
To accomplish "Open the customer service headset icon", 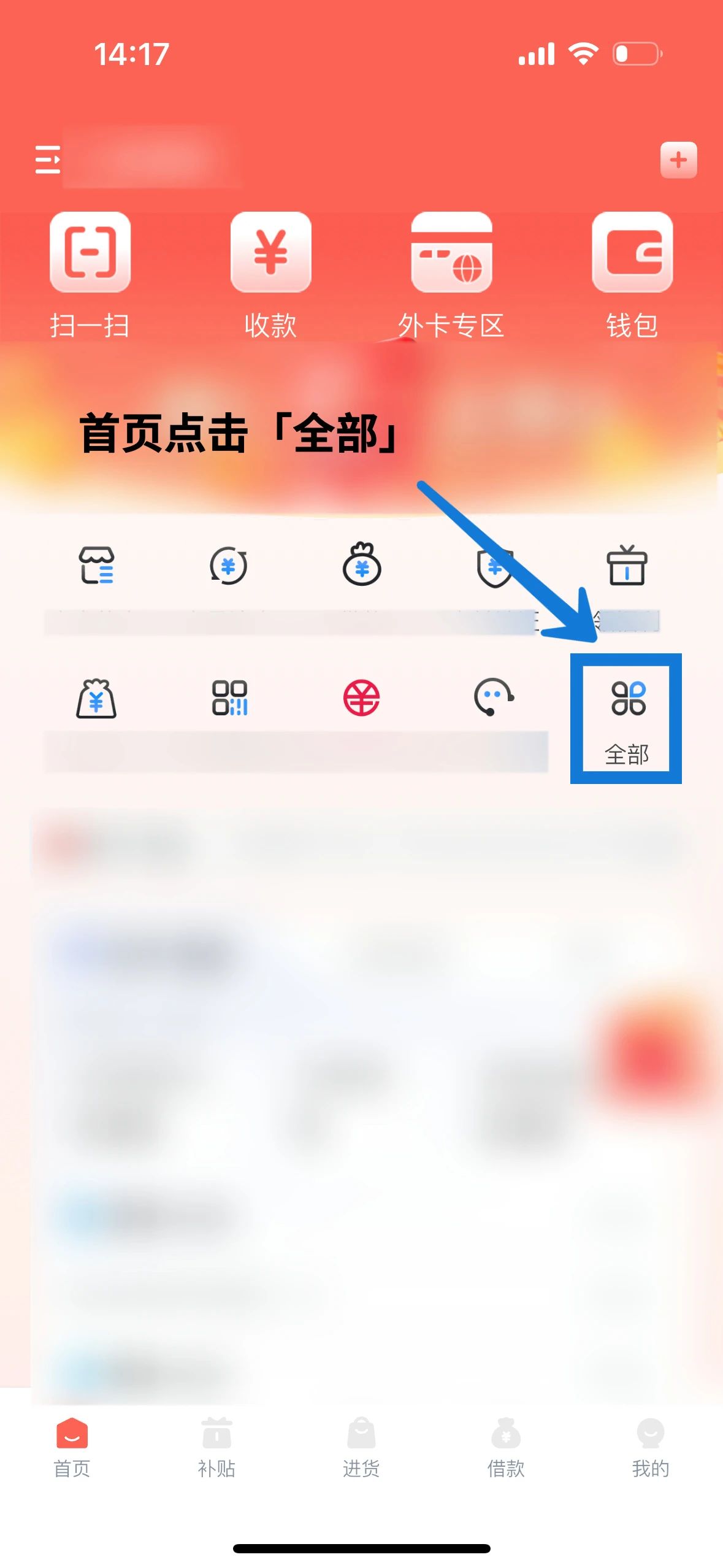I will [494, 698].
